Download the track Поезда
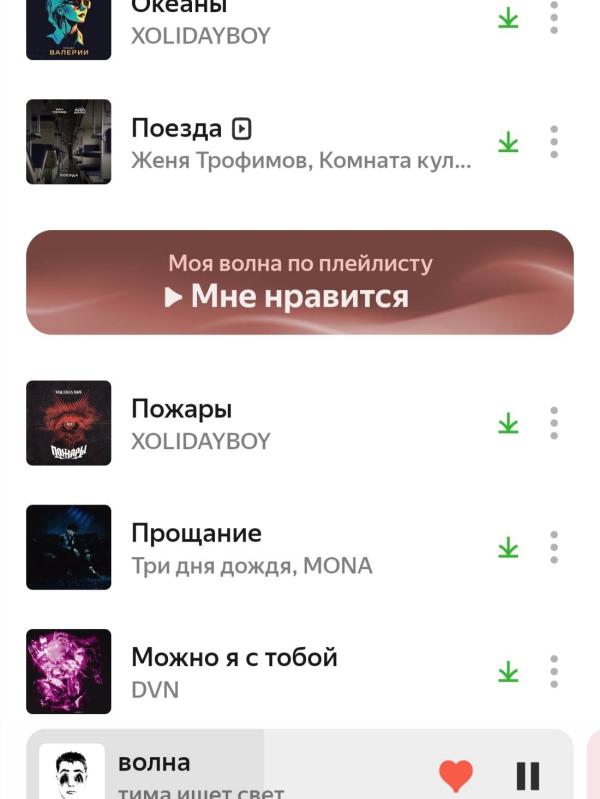The height and width of the screenshot is (799, 600). point(508,142)
